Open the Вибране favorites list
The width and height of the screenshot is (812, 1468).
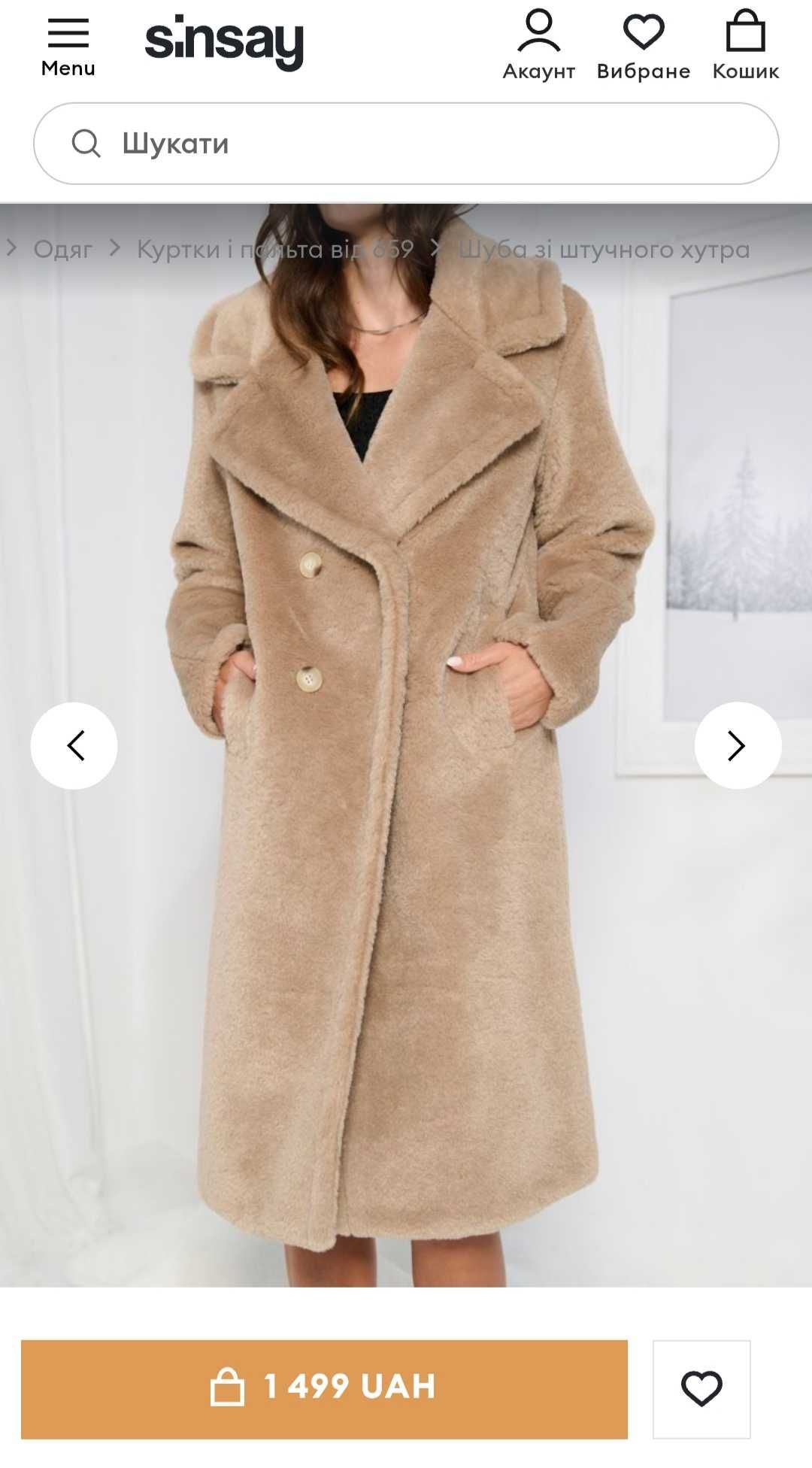click(643, 45)
